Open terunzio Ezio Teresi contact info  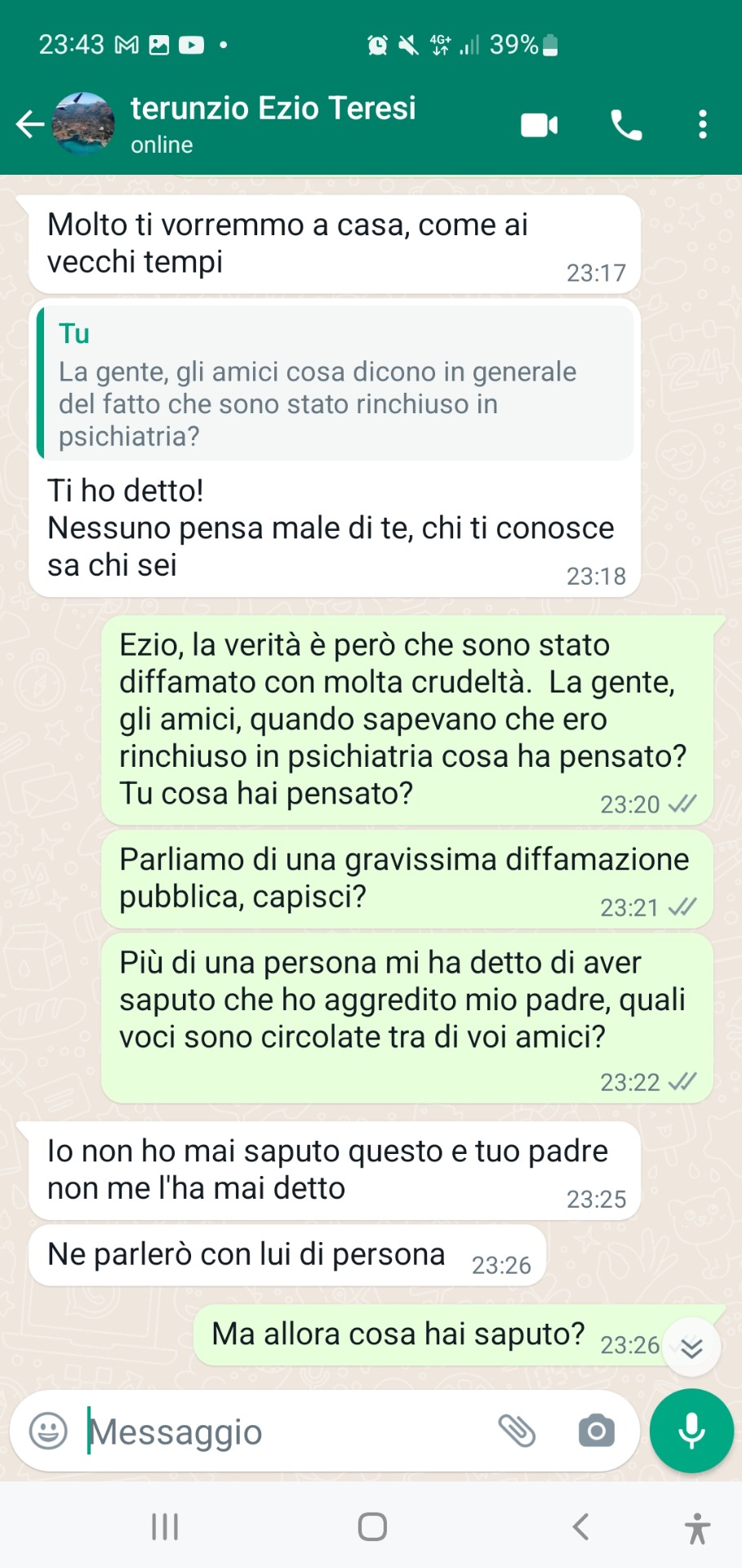click(x=273, y=122)
